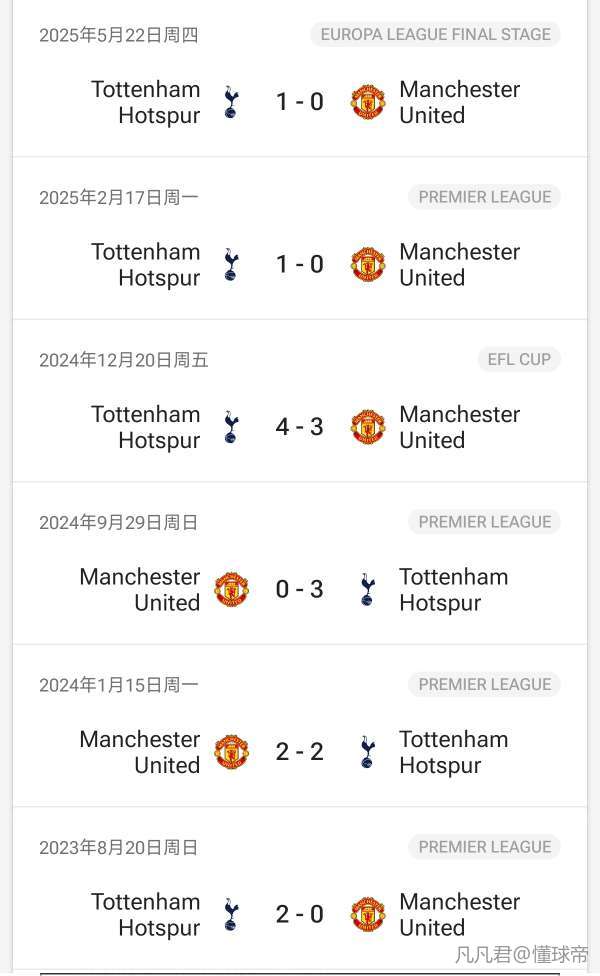The image size is (600, 976).
Task: Open the Tottenham 2-0 match from 20 August 2023
Action: tap(300, 914)
